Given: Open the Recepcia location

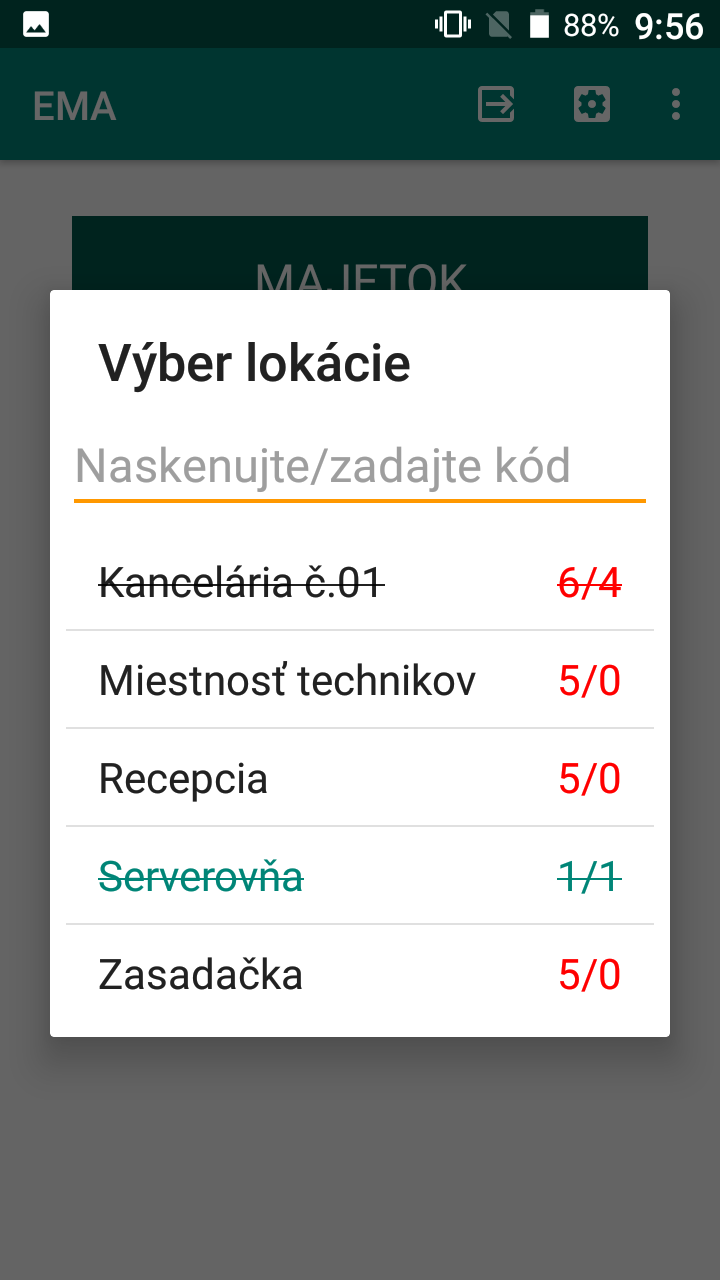Looking at the screenshot, I should pos(360,778).
